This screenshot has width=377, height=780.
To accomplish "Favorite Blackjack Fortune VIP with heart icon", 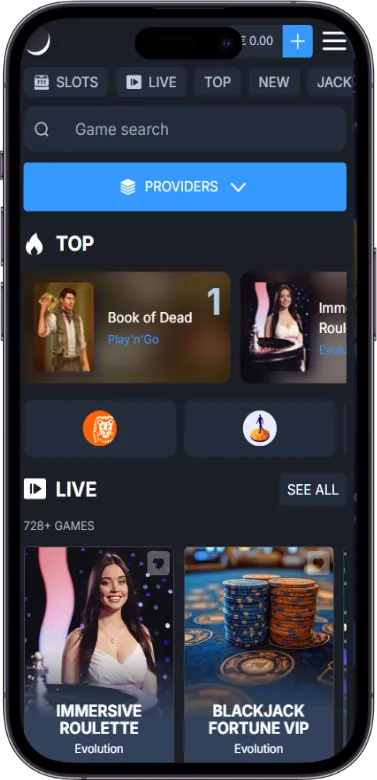I will point(318,564).
